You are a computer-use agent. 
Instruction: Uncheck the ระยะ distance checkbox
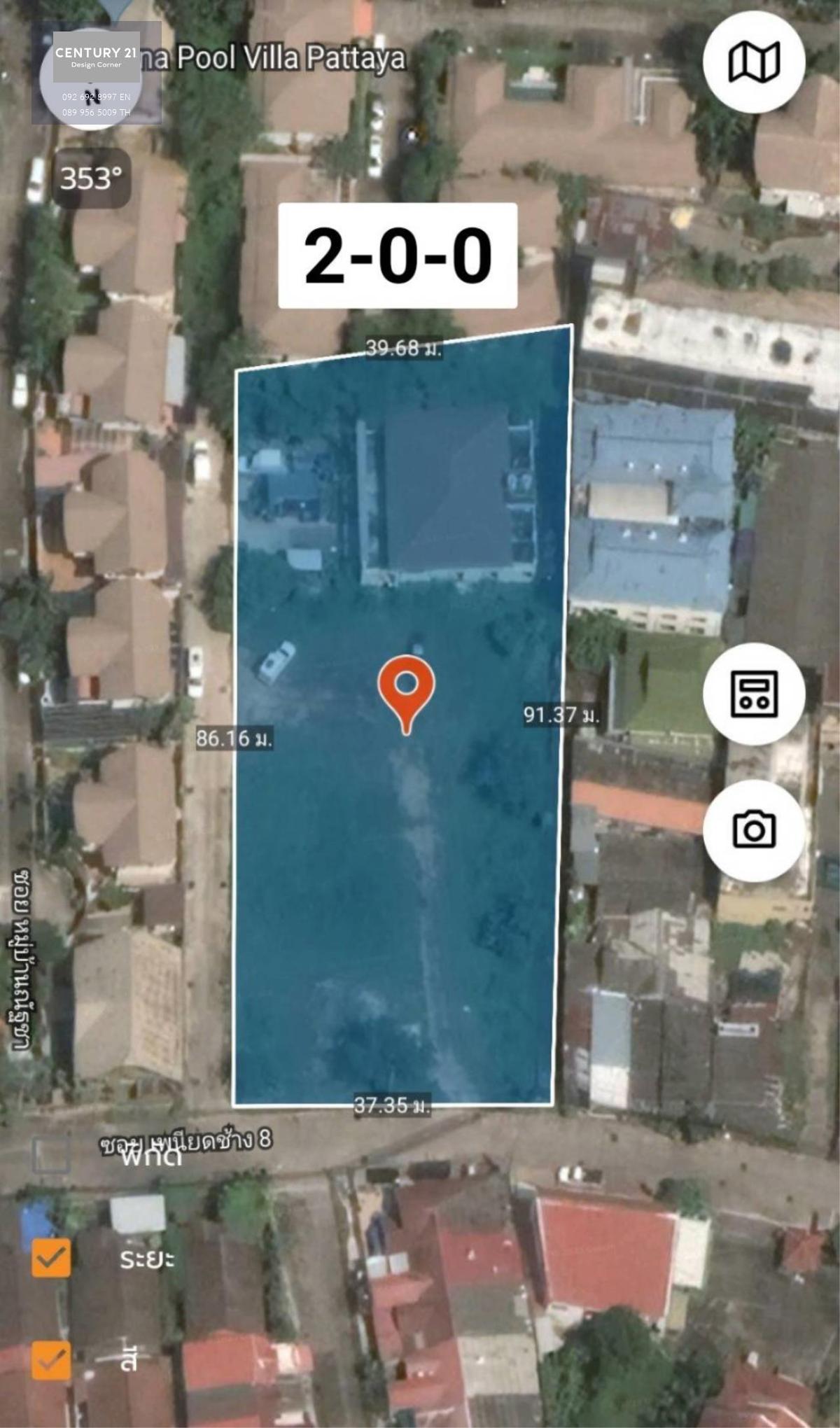pos(51,1258)
